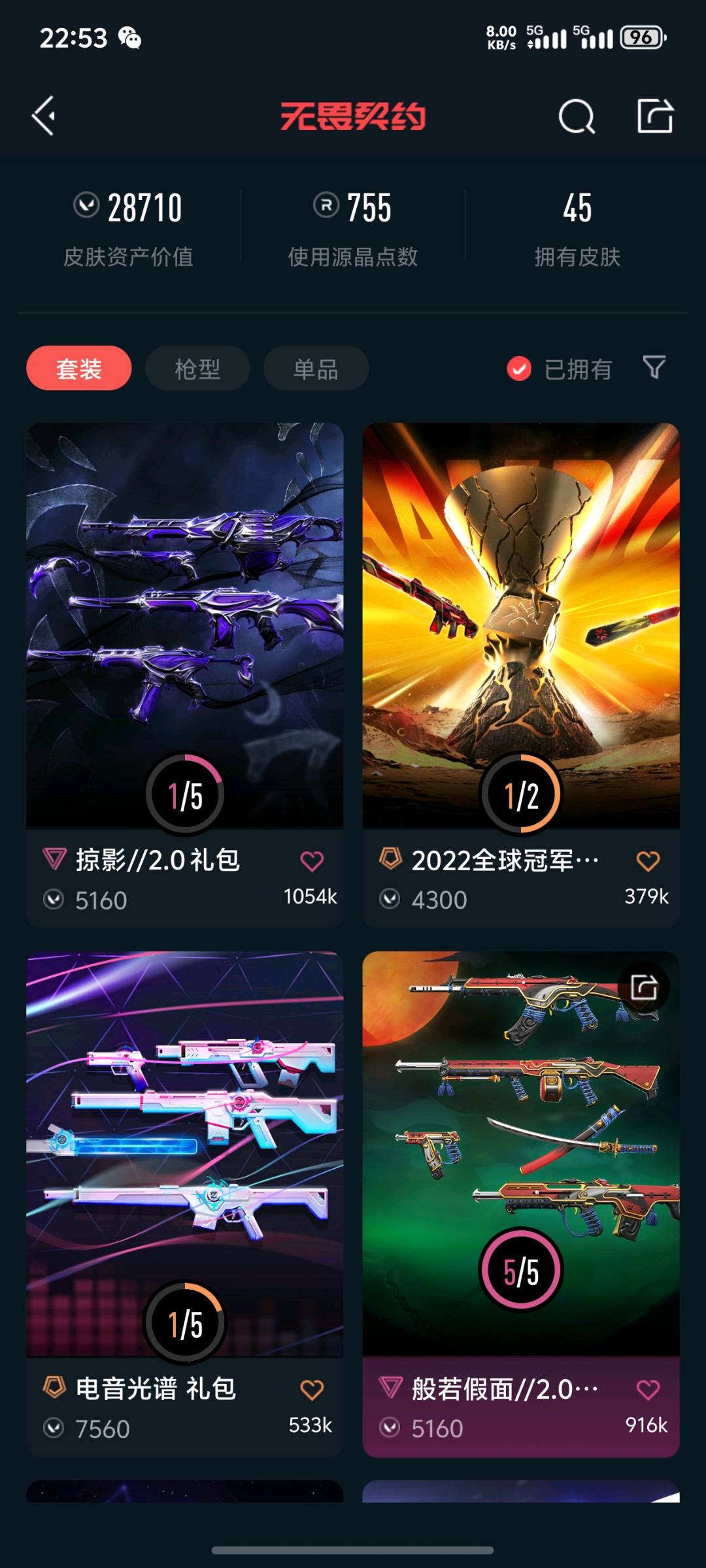
Task: Share the 般若假面//2.0 bundle card
Action: point(644,987)
